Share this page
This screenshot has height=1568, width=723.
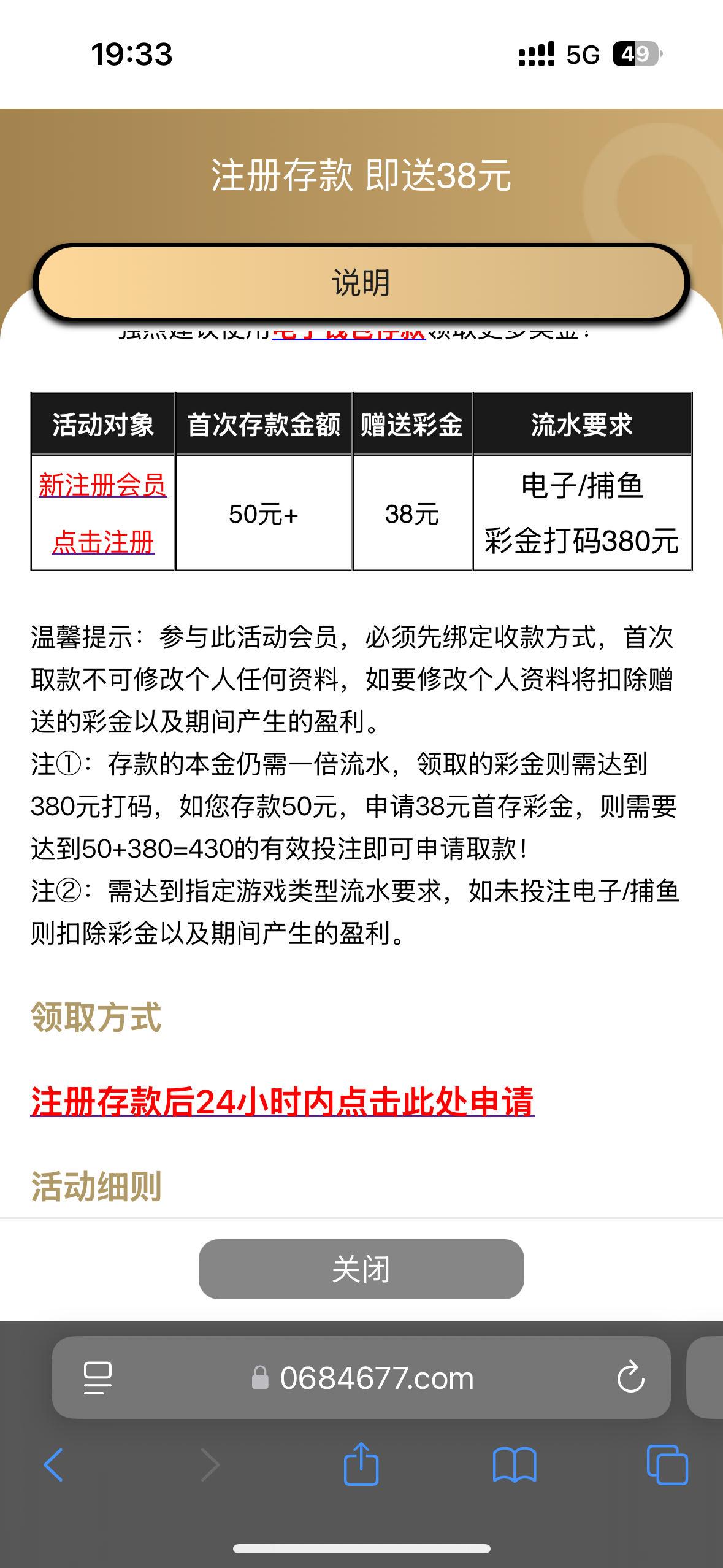point(361,1465)
